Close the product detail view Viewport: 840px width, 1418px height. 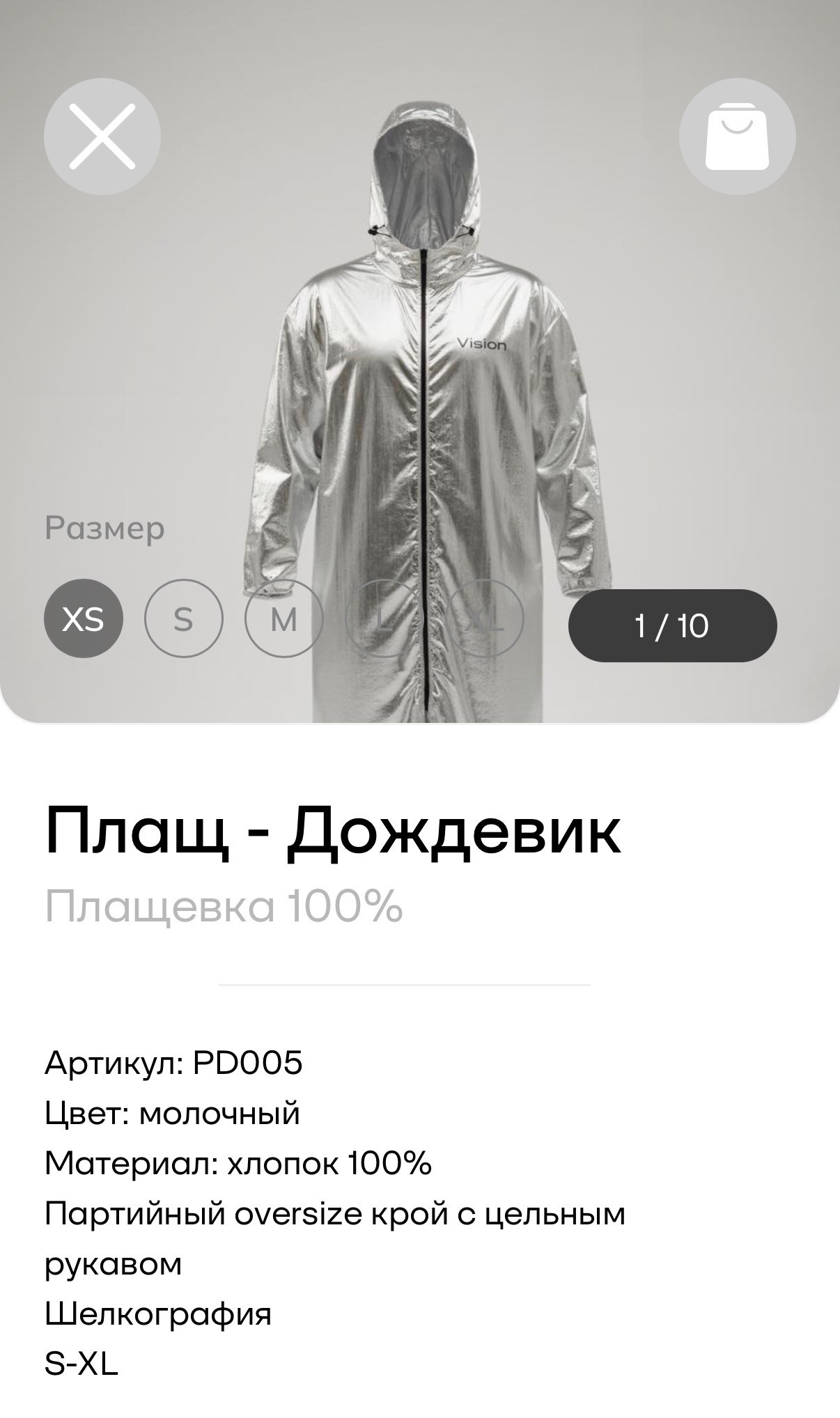tap(102, 137)
